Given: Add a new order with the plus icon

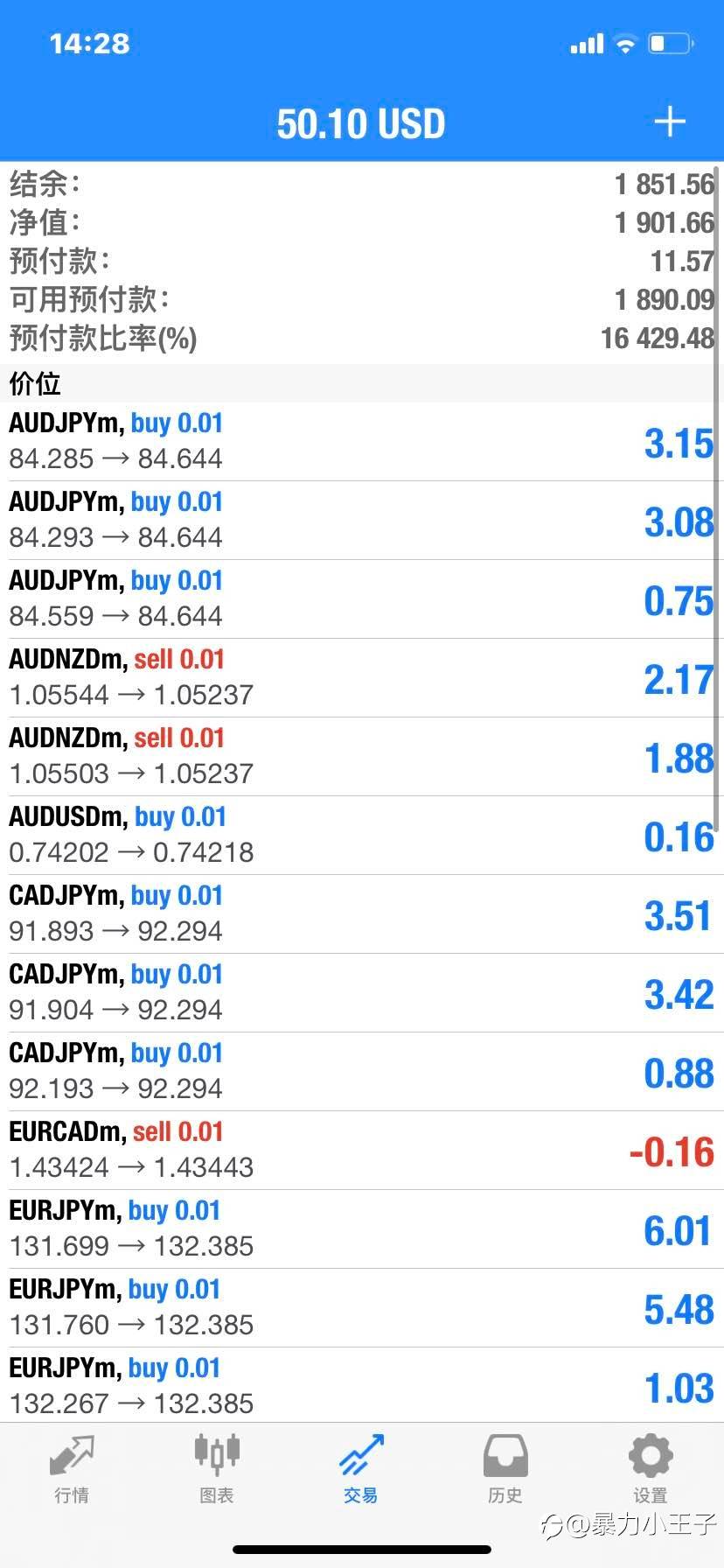Looking at the screenshot, I should pos(669,122).
